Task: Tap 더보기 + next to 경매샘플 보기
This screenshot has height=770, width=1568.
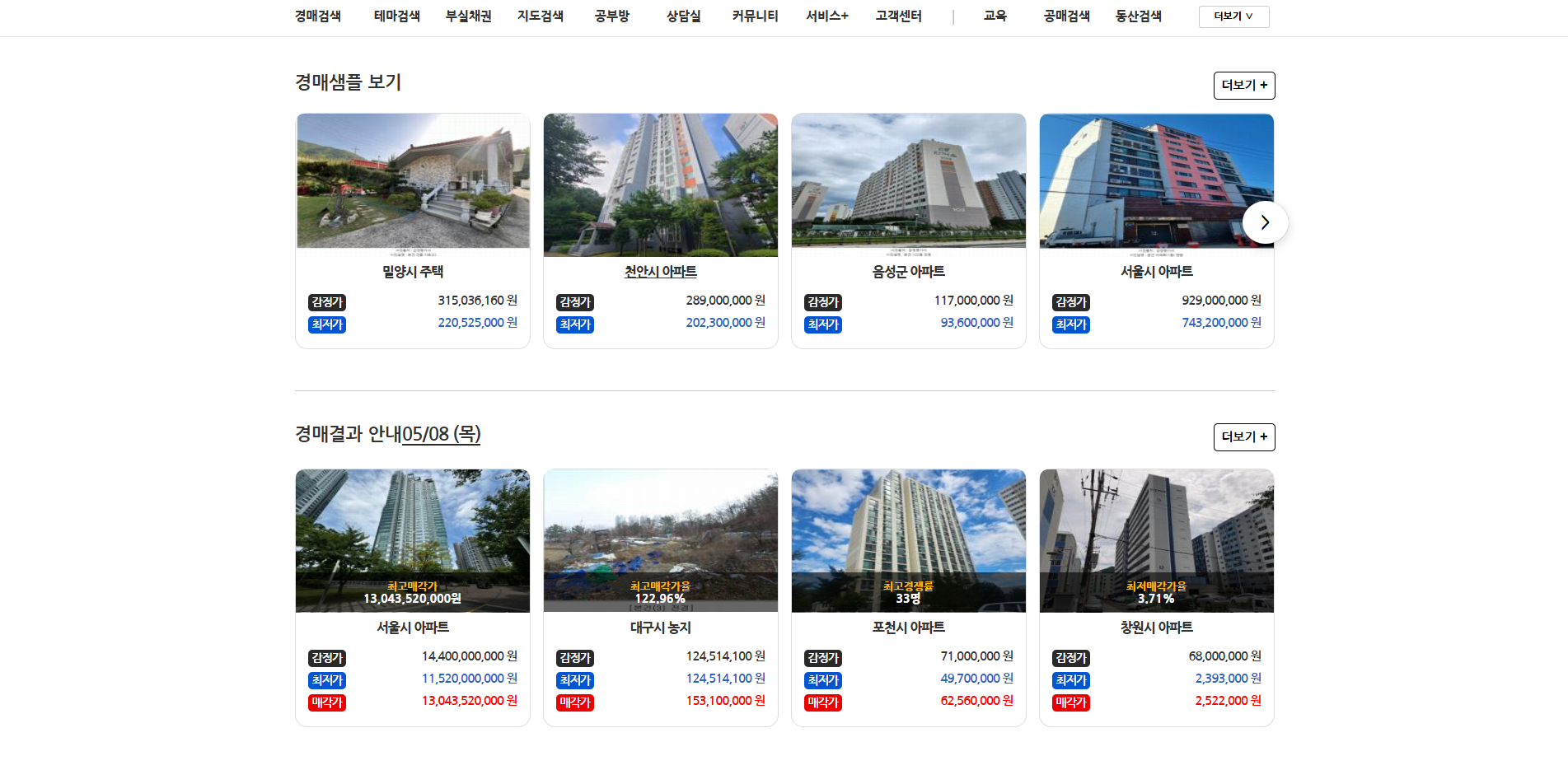Action: (1243, 86)
